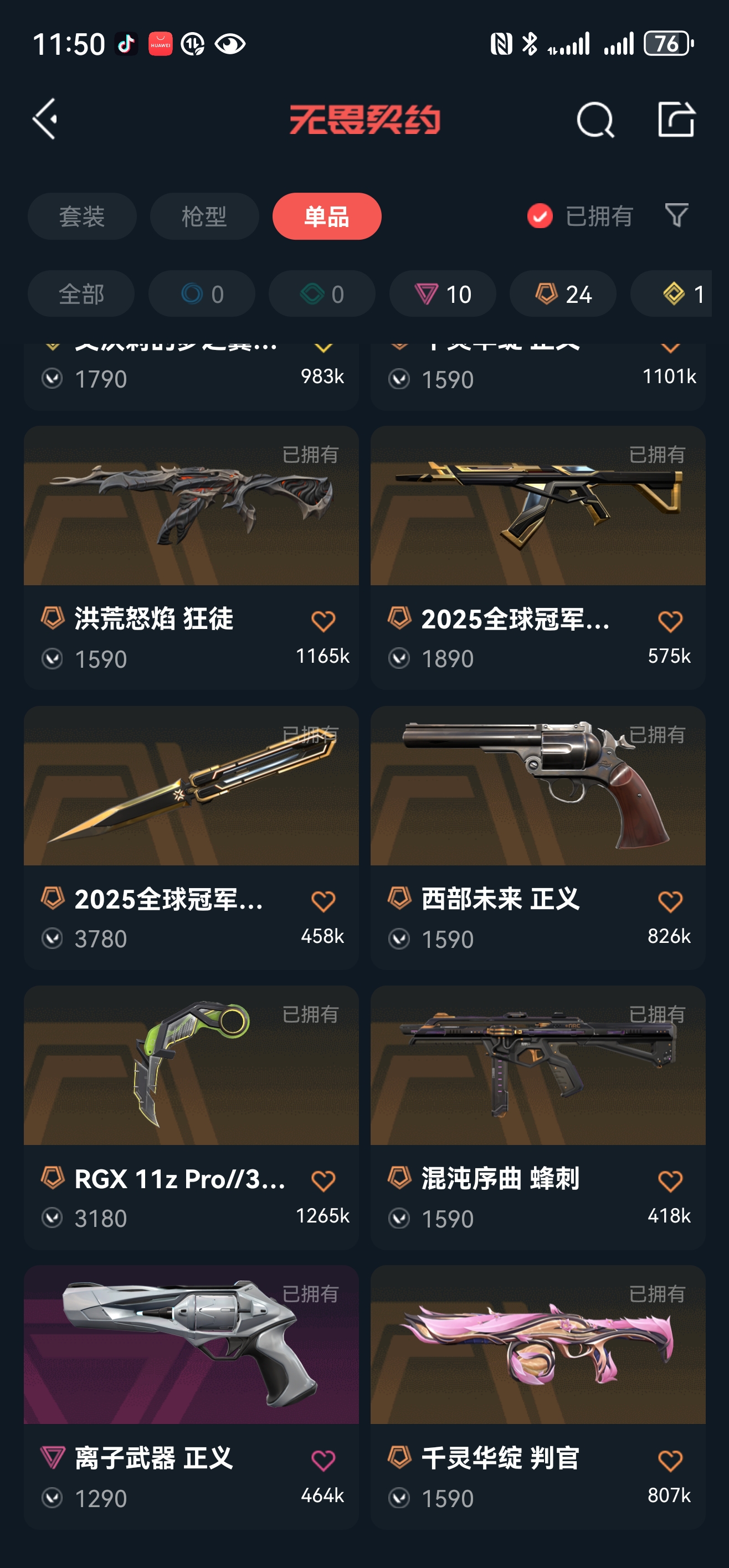Like the 千灵华绽 判官 skin
The height and width of the screenshot is (1568, 729).
670,1460
